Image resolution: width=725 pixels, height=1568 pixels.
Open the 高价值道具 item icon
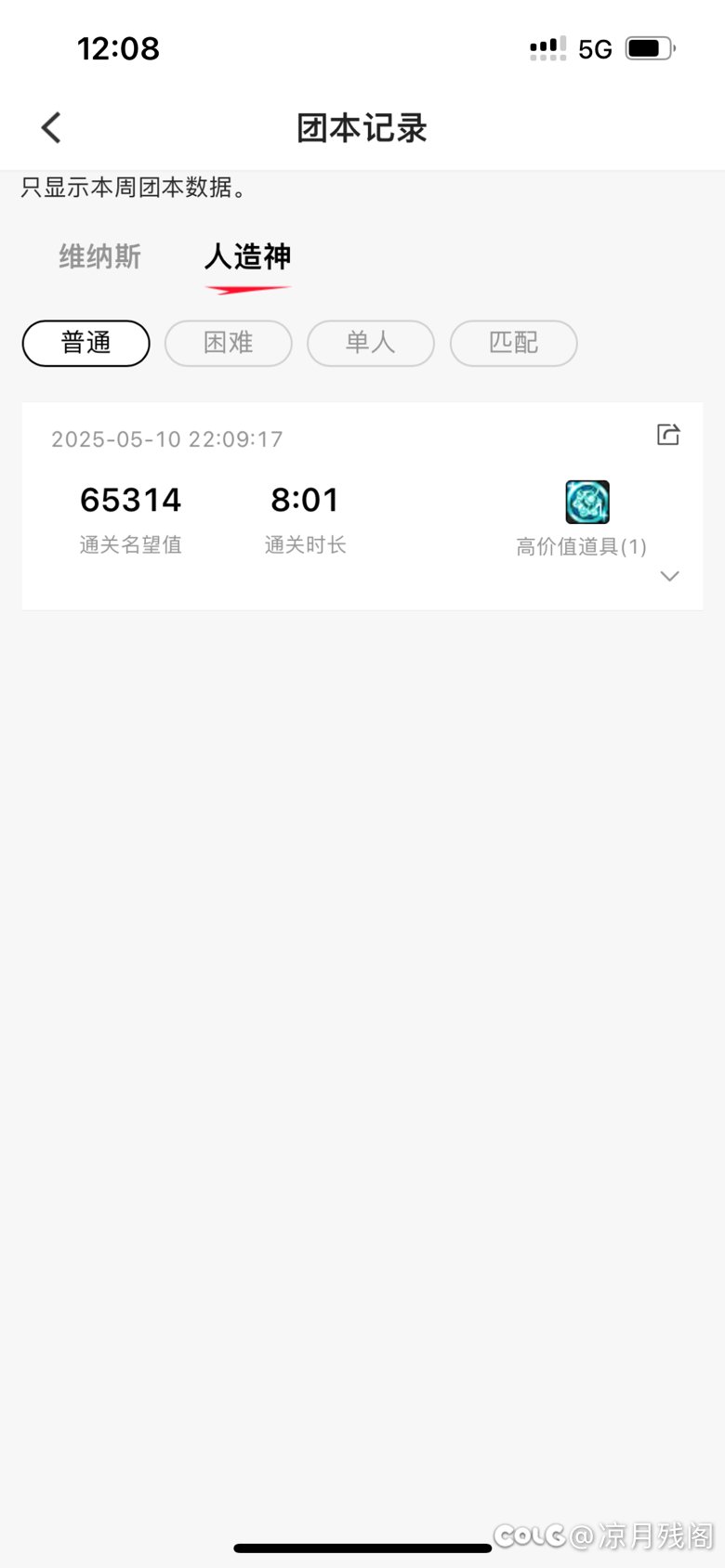tap(587, 503)
